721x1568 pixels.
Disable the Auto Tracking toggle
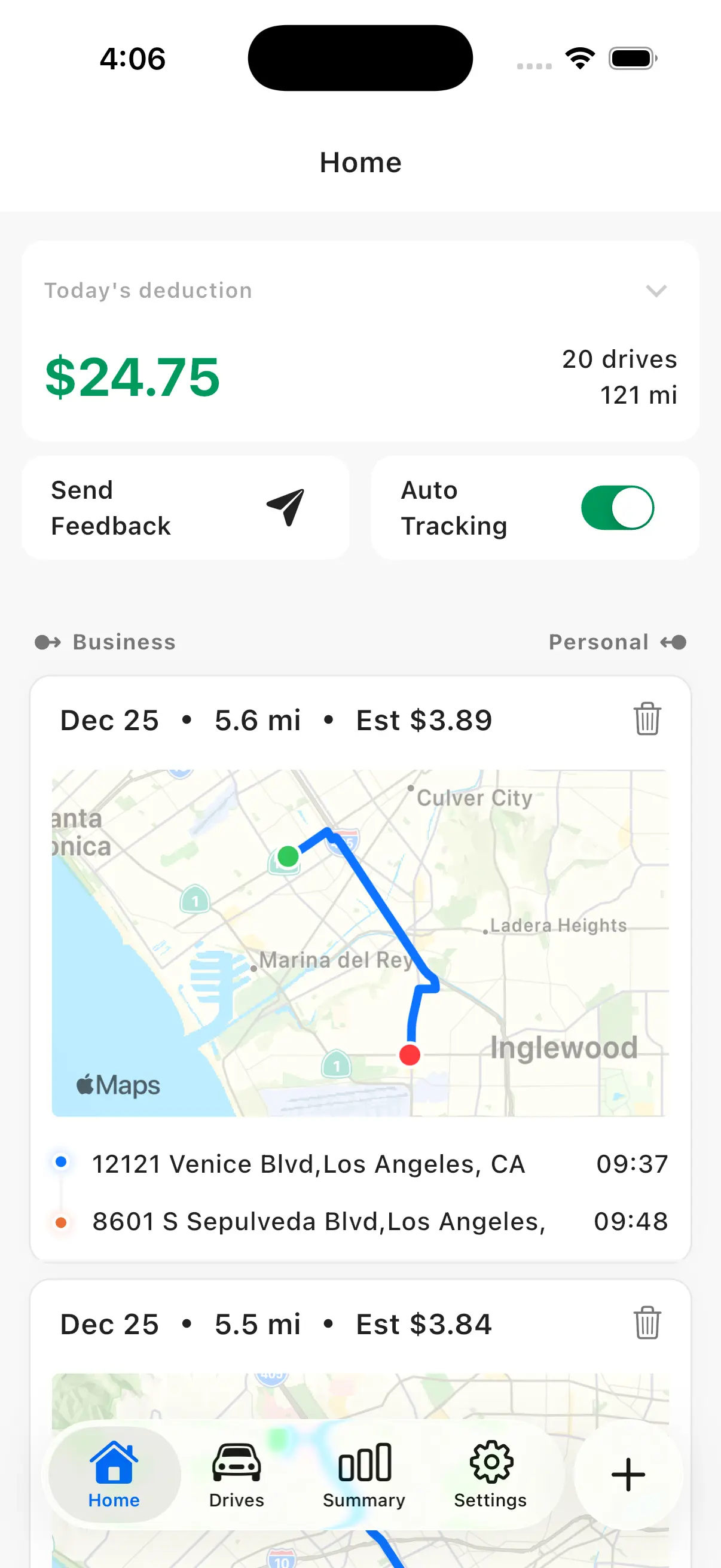click(619, 507)
